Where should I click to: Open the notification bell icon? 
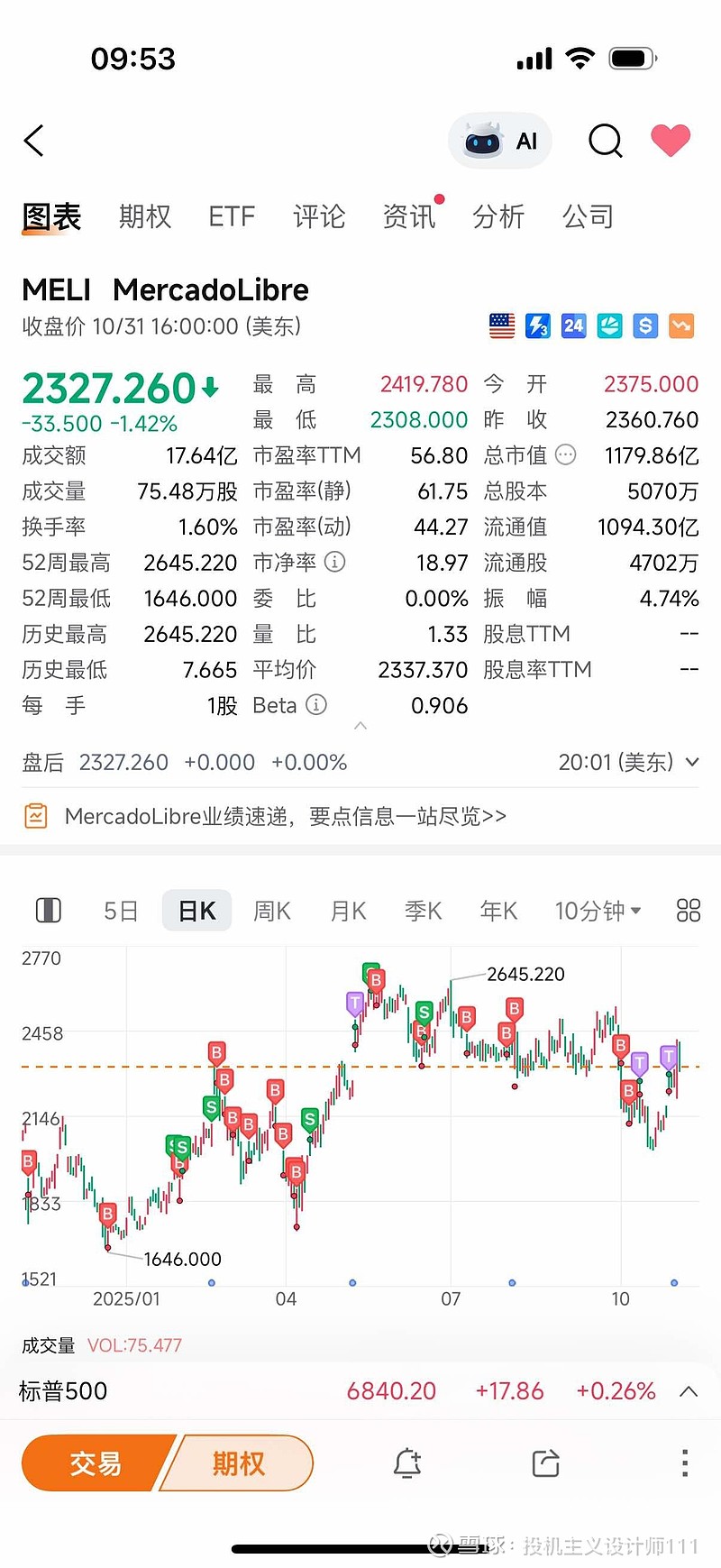[x=407, y=1463]
